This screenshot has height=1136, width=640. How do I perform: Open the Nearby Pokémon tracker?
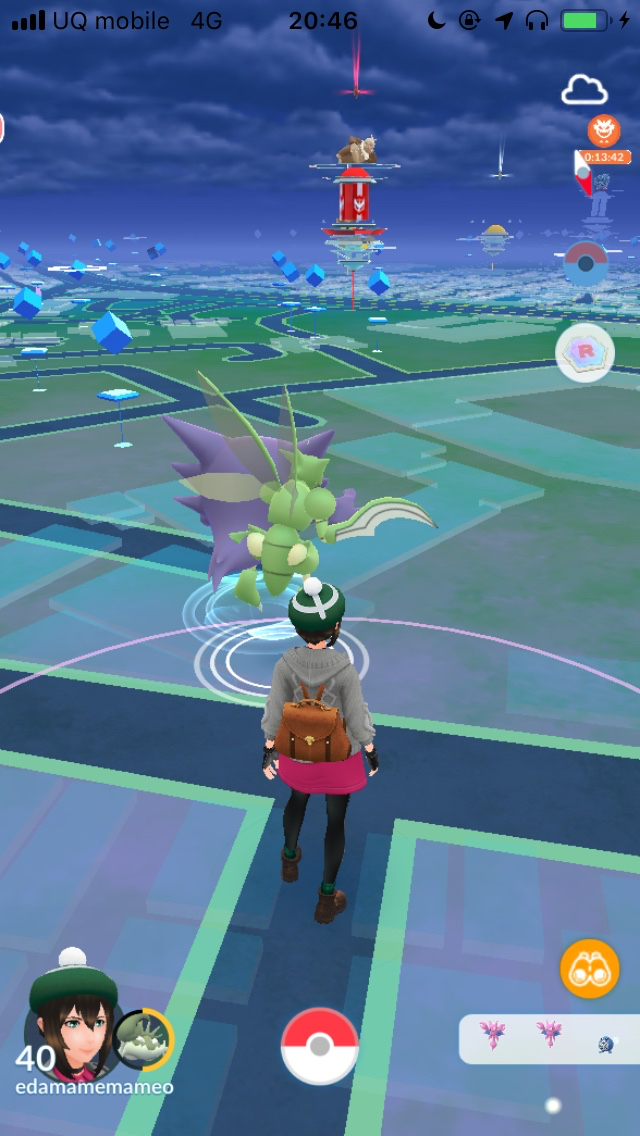tap(550, 1038)
